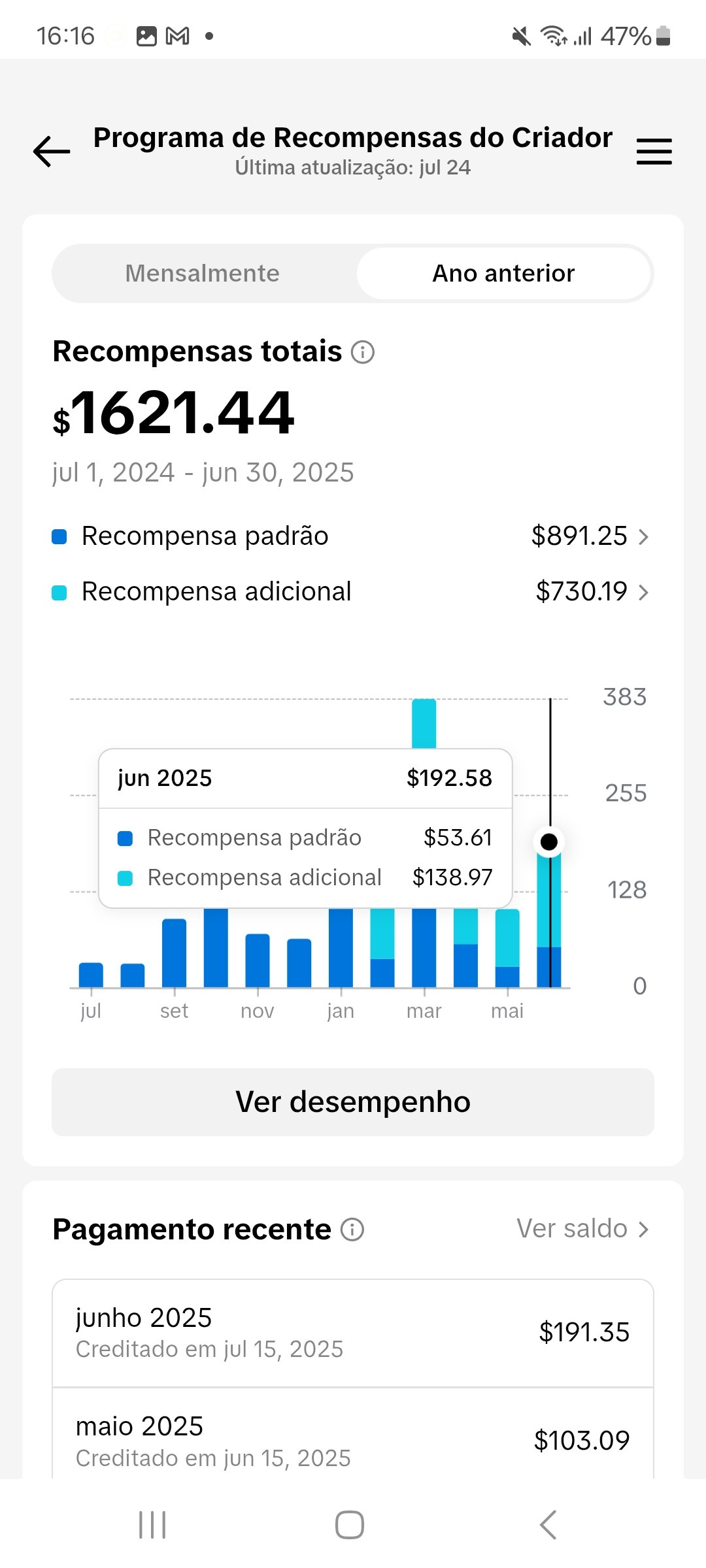Viewport: 706px width, 1568px height.
Task: Go back using the top-left arrow
Action: click(52, 152)
